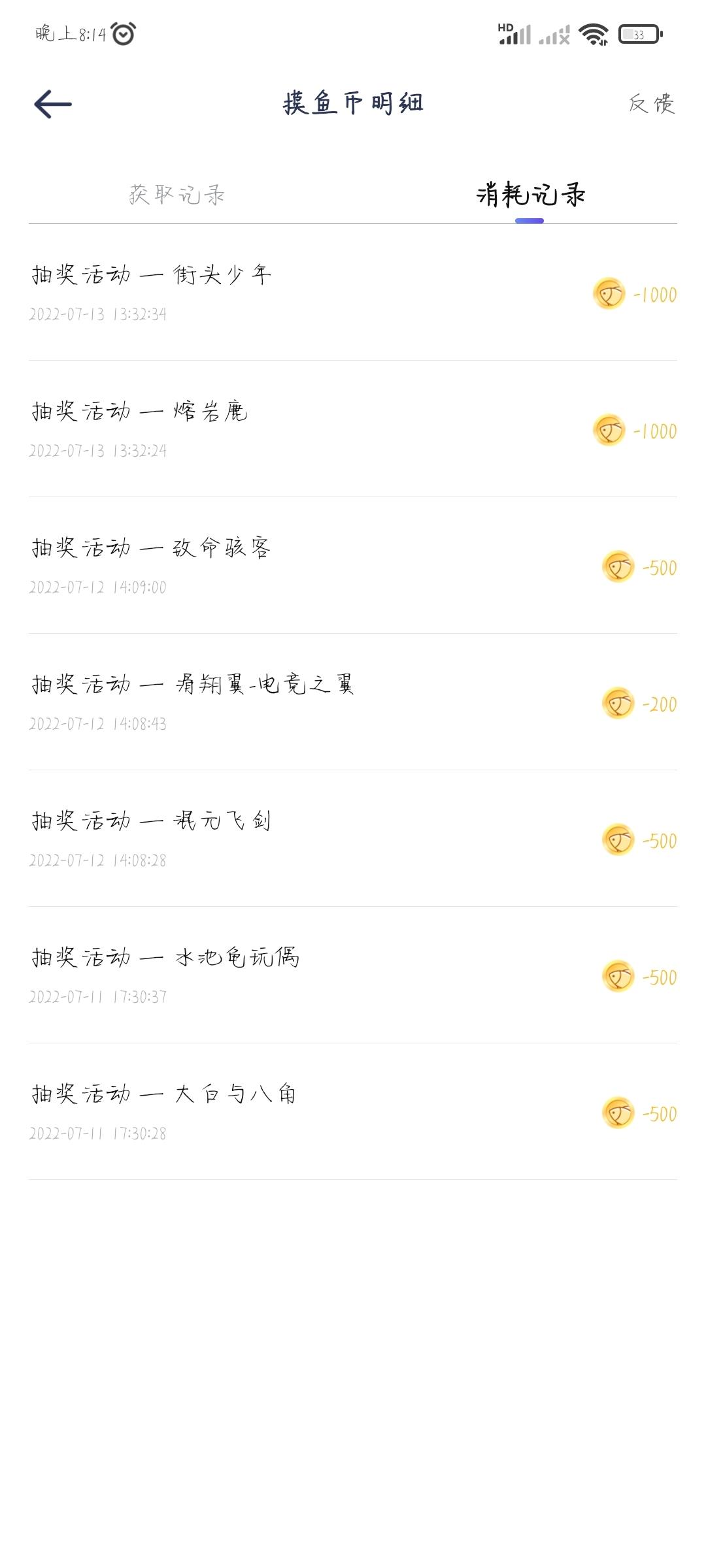
Task: Switch to the 获取记录 tab
Action: click(177, 194)
